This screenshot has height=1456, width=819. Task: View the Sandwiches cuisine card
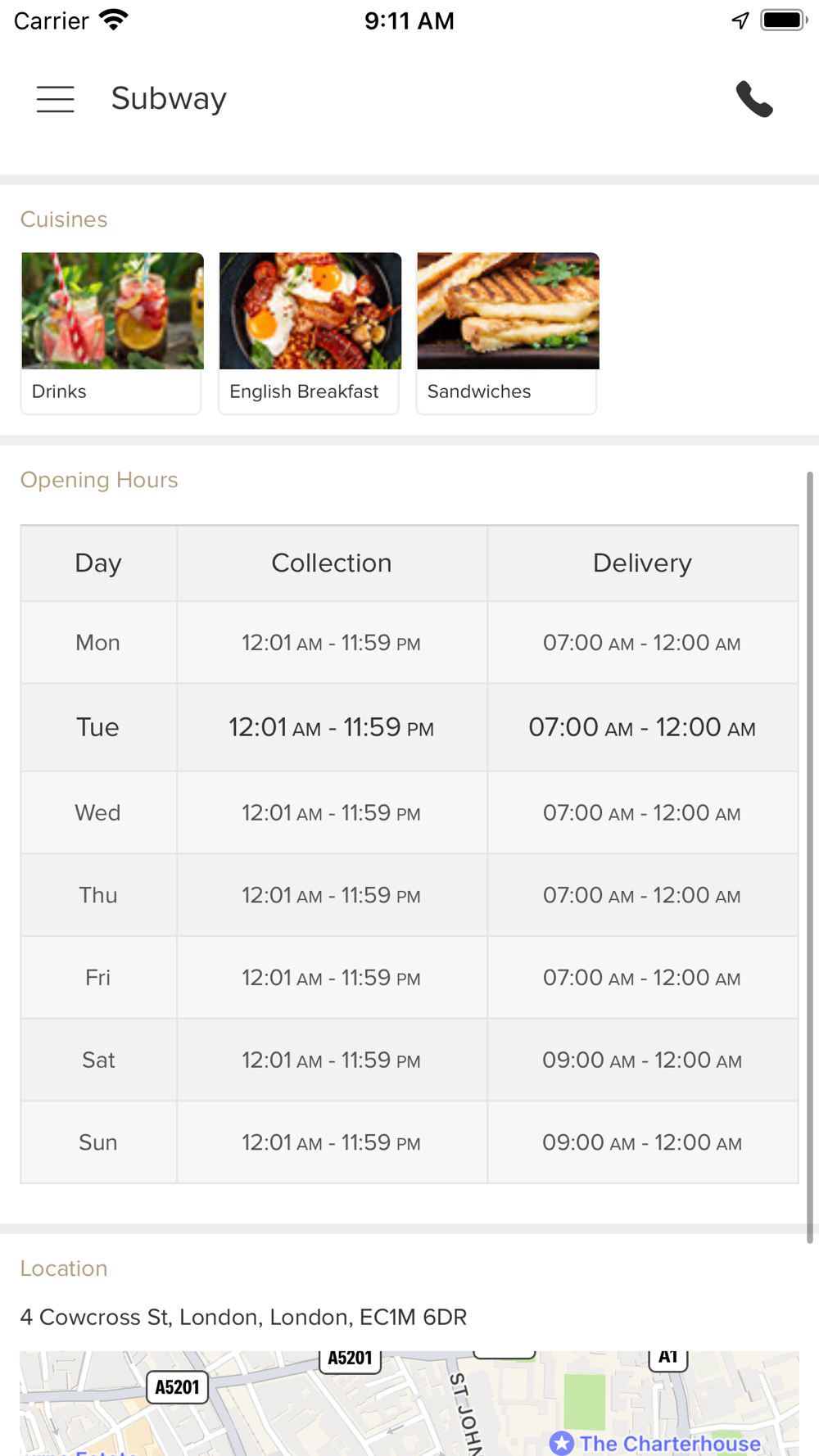(x=507, y=333)
